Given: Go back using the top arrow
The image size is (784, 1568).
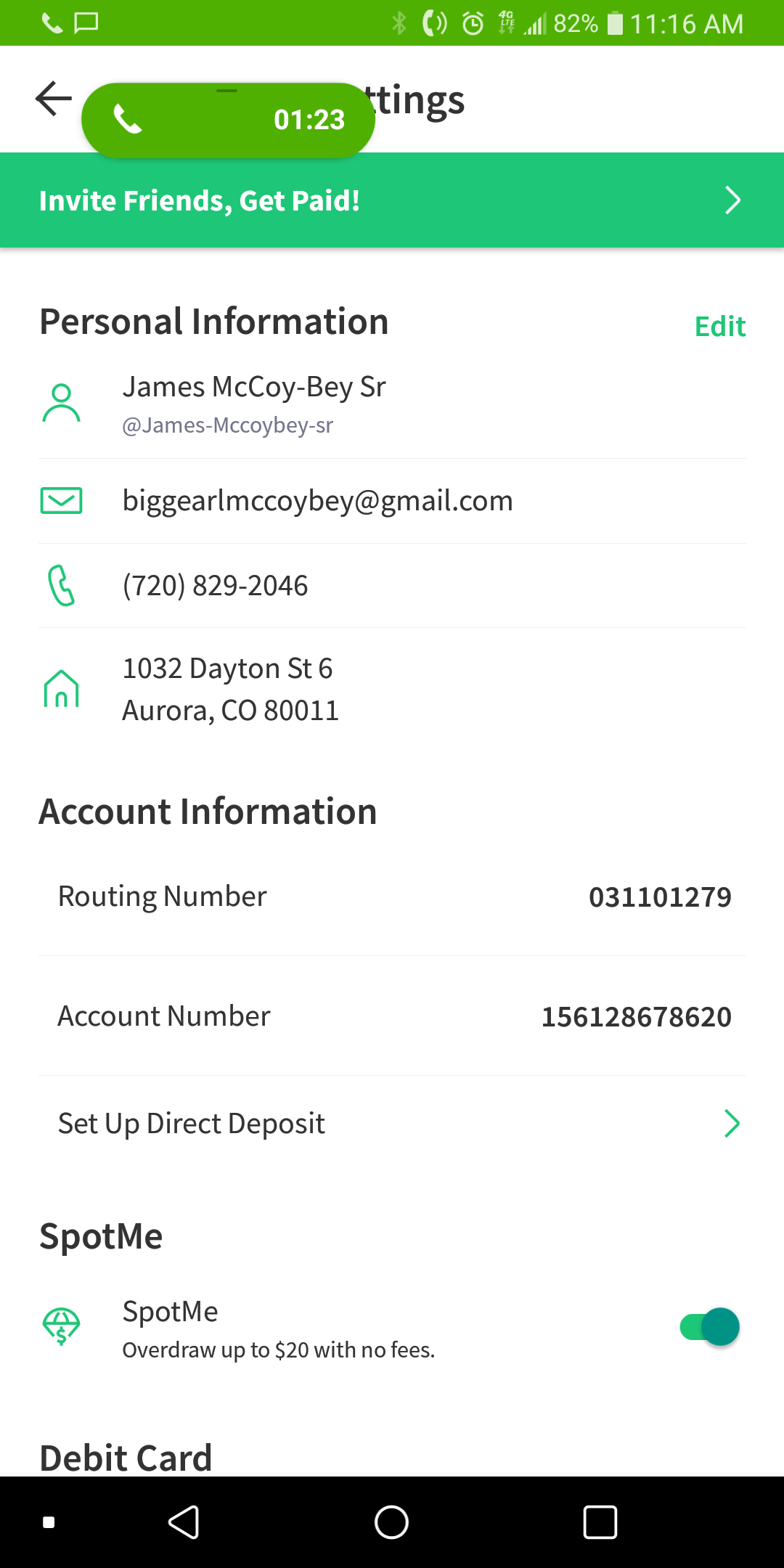Looking at the screenshot, I should pos(54,99).
